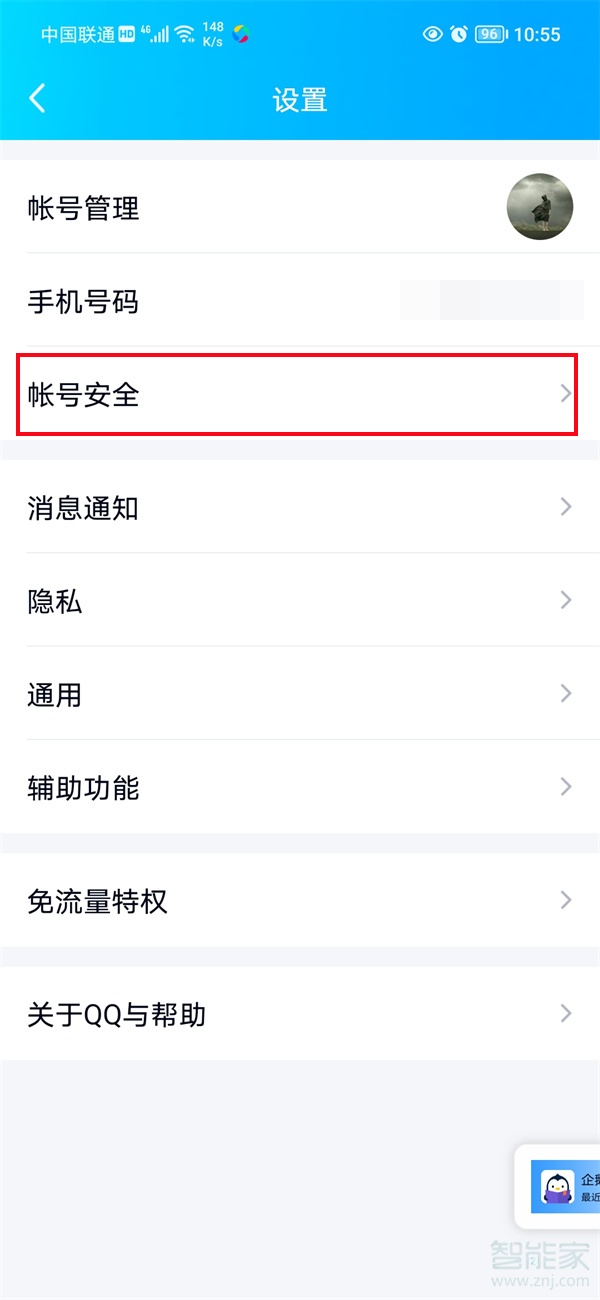Screen dimensions: 600x1300
Task: Open 帐号管理 account management
Action: (300, 208)
